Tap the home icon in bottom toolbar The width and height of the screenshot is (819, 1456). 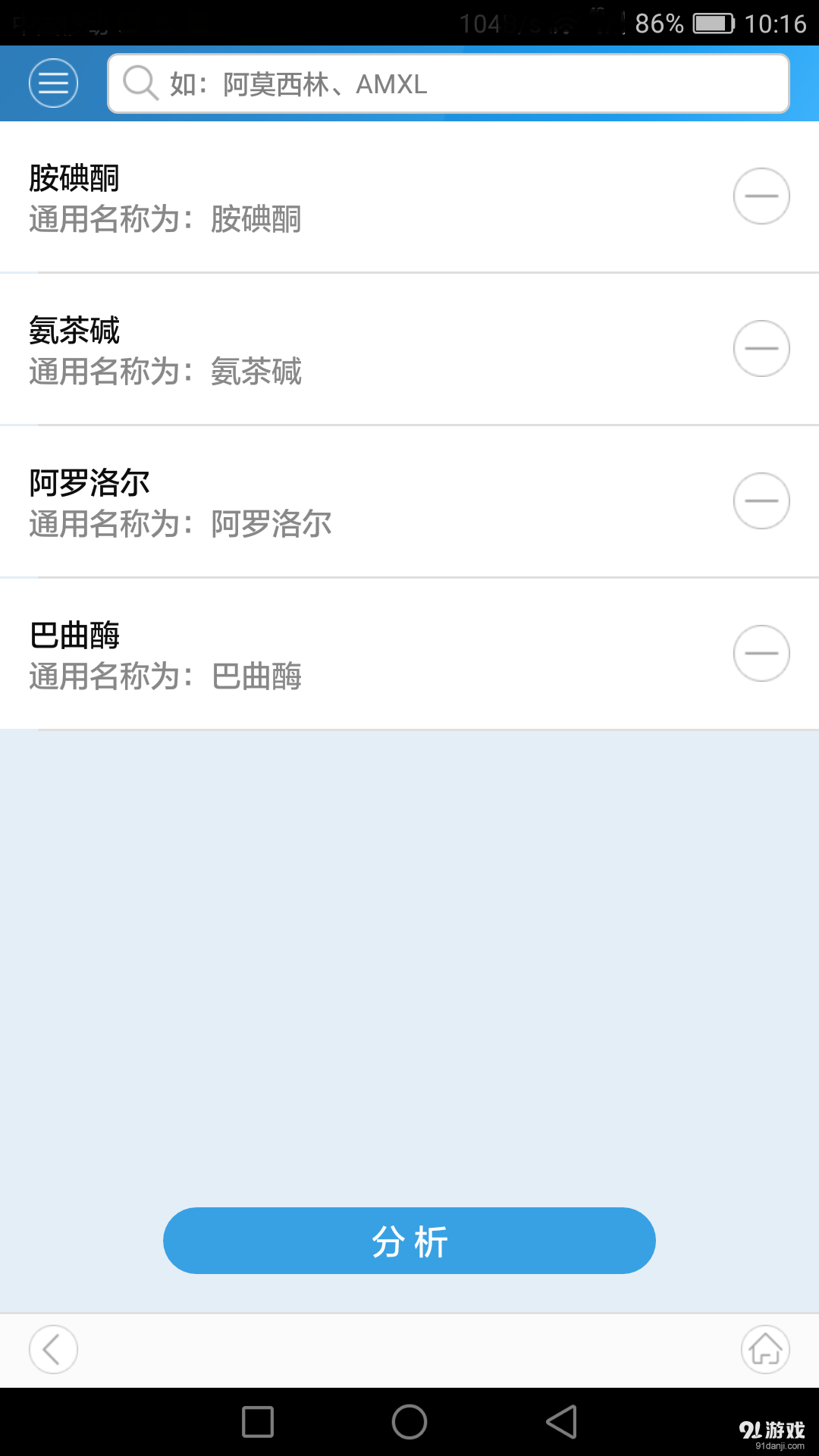[766, 1350]
